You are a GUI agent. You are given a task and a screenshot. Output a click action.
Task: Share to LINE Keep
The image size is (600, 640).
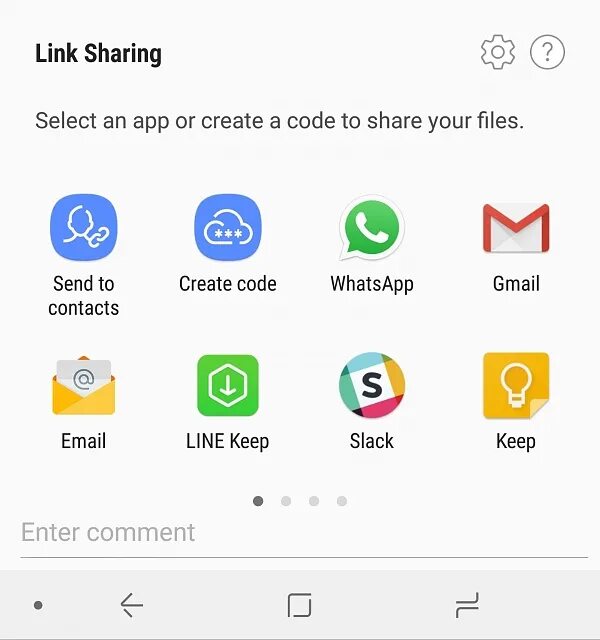228,385
